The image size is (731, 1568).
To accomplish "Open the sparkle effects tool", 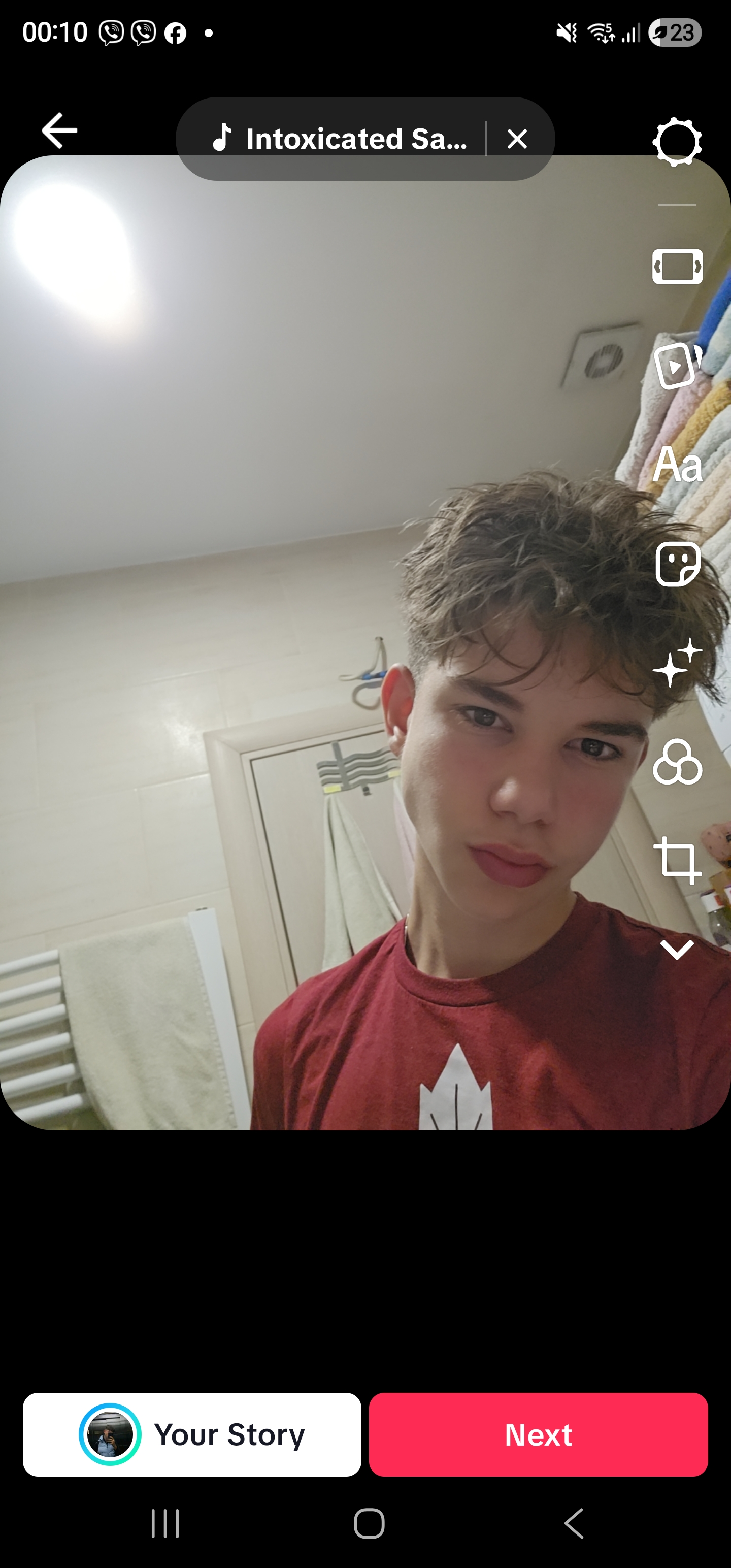I will tap(677, 664).
